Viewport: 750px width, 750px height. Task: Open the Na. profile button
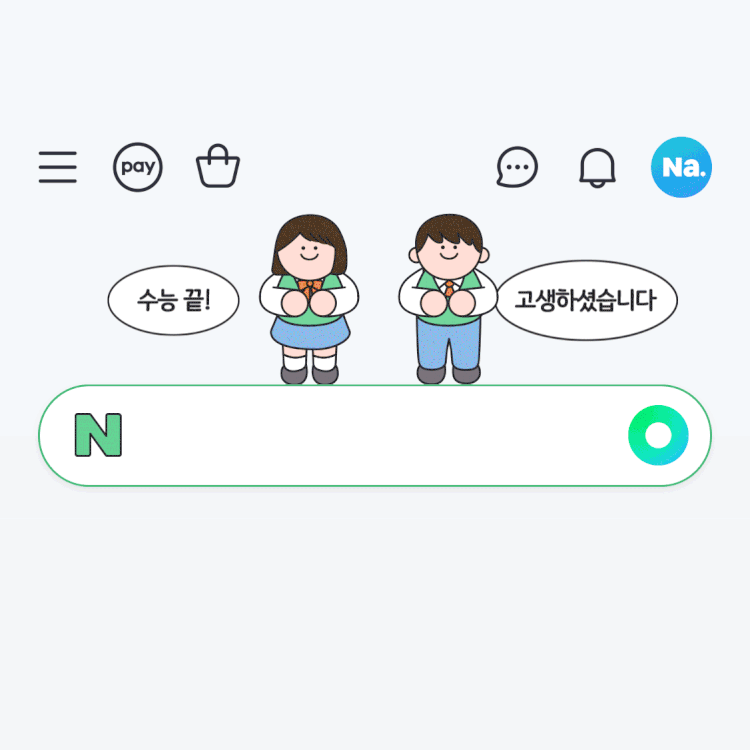[681, 167]
